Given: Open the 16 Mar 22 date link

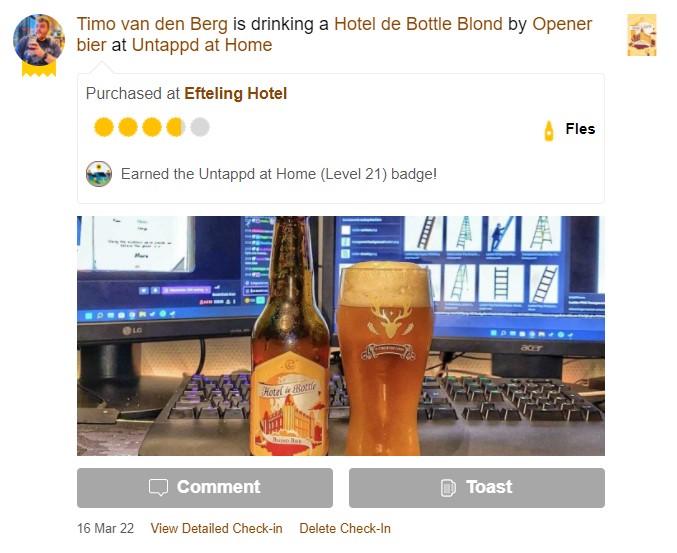Looking at the screenshot, I should coord(105,529).
